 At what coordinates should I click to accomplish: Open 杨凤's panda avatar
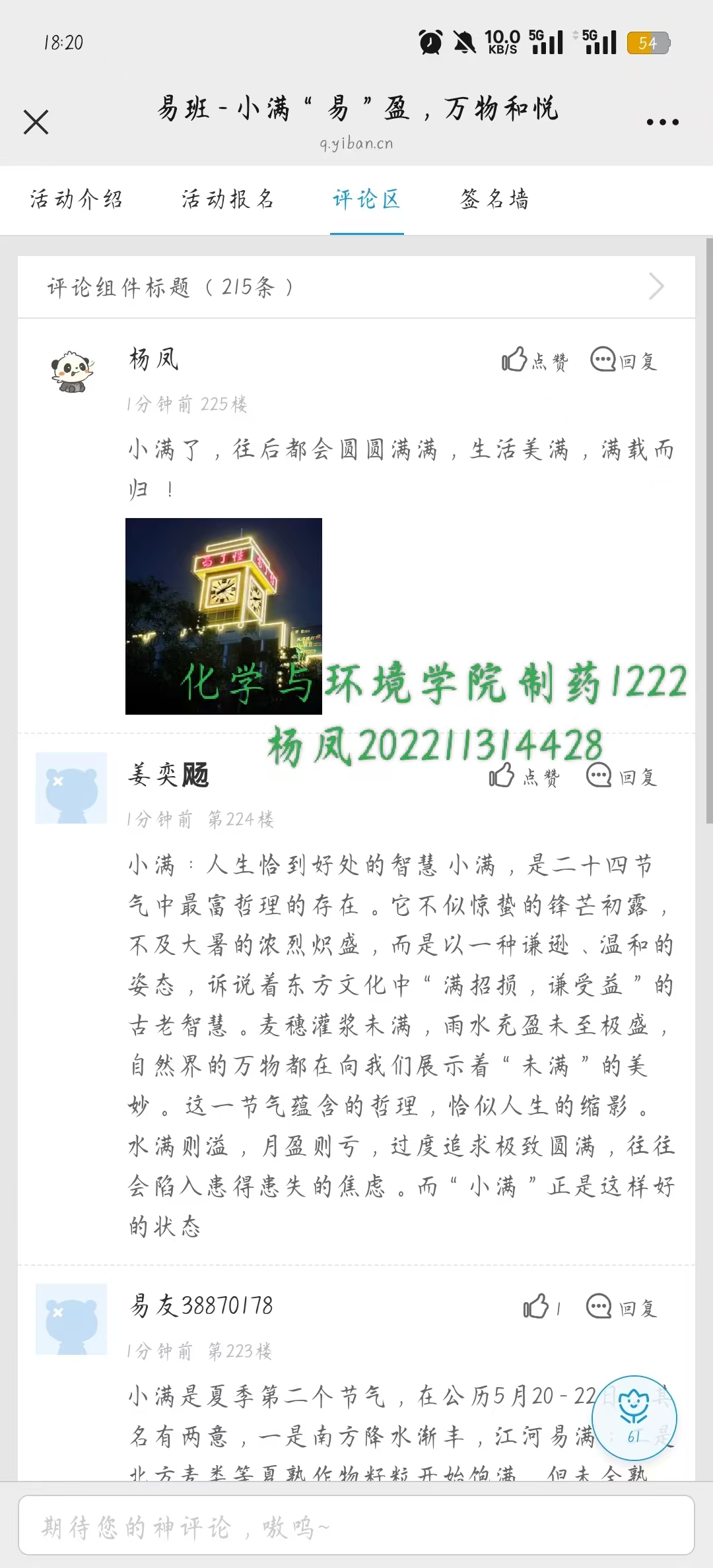tap(73, 372)
